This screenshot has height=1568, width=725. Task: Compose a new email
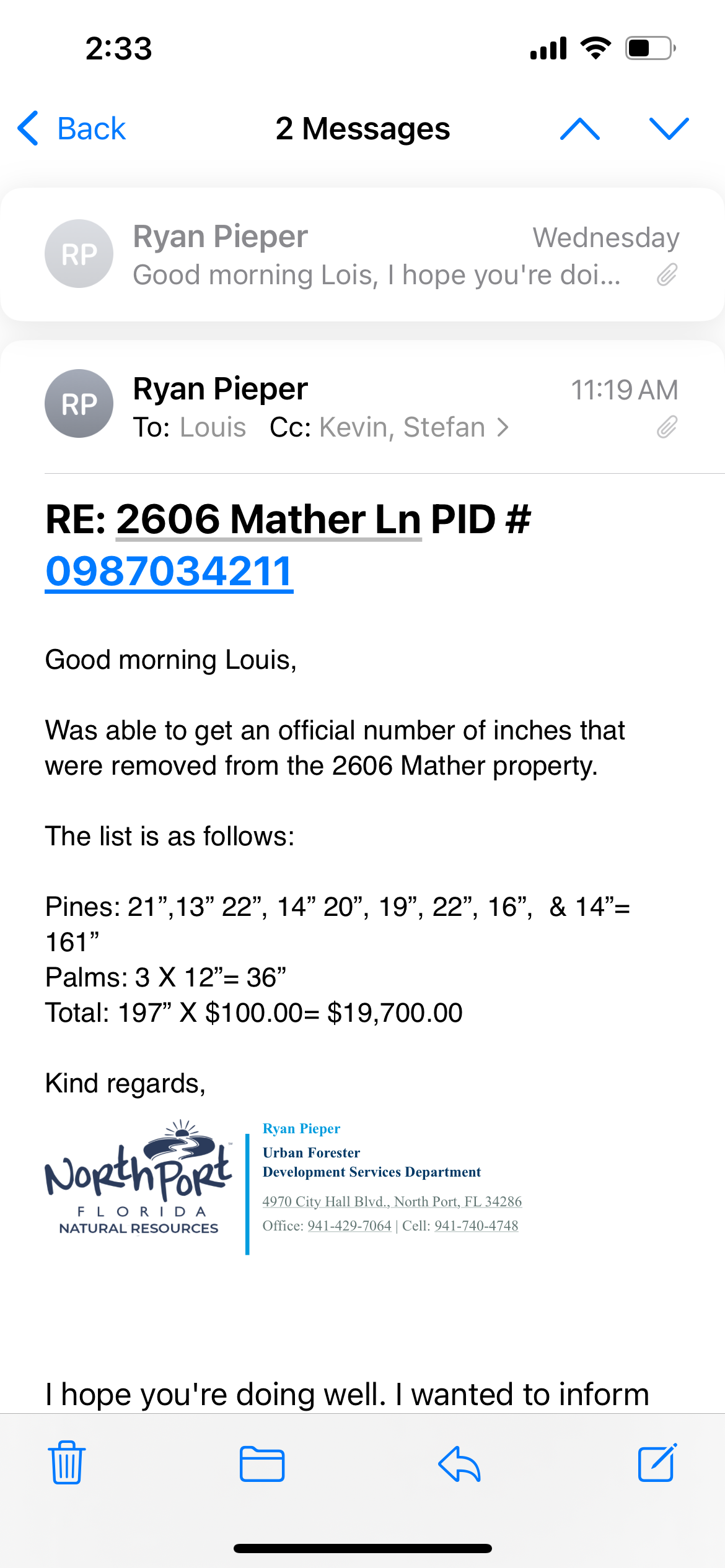click(x=657, y=1463)
